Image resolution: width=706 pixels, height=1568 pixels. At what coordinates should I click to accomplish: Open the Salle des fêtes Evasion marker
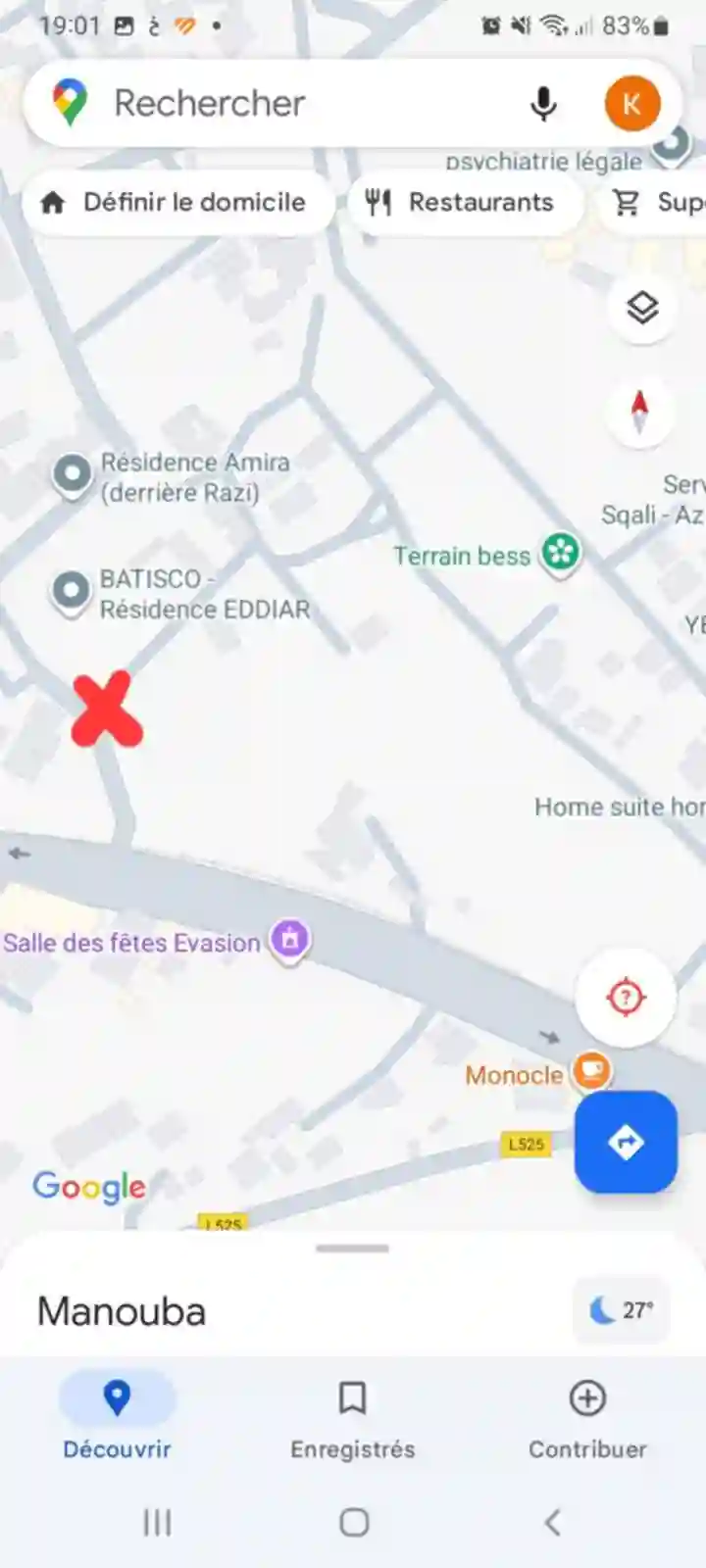point(289,940)
